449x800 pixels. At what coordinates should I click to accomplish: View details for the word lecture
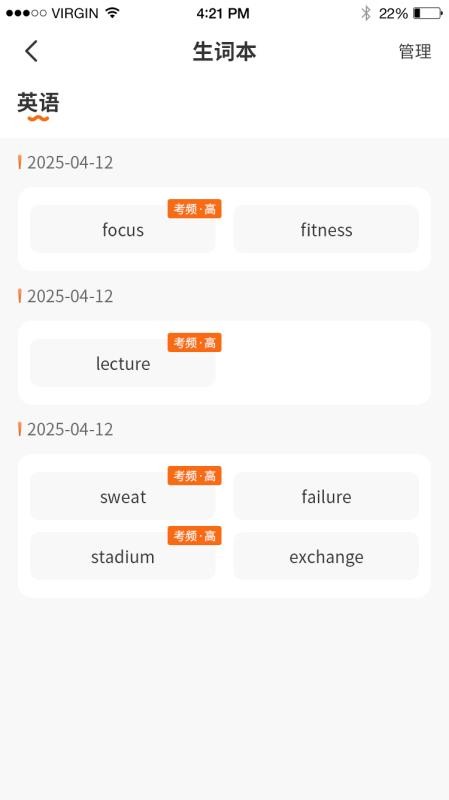click(x=122, y=363)
